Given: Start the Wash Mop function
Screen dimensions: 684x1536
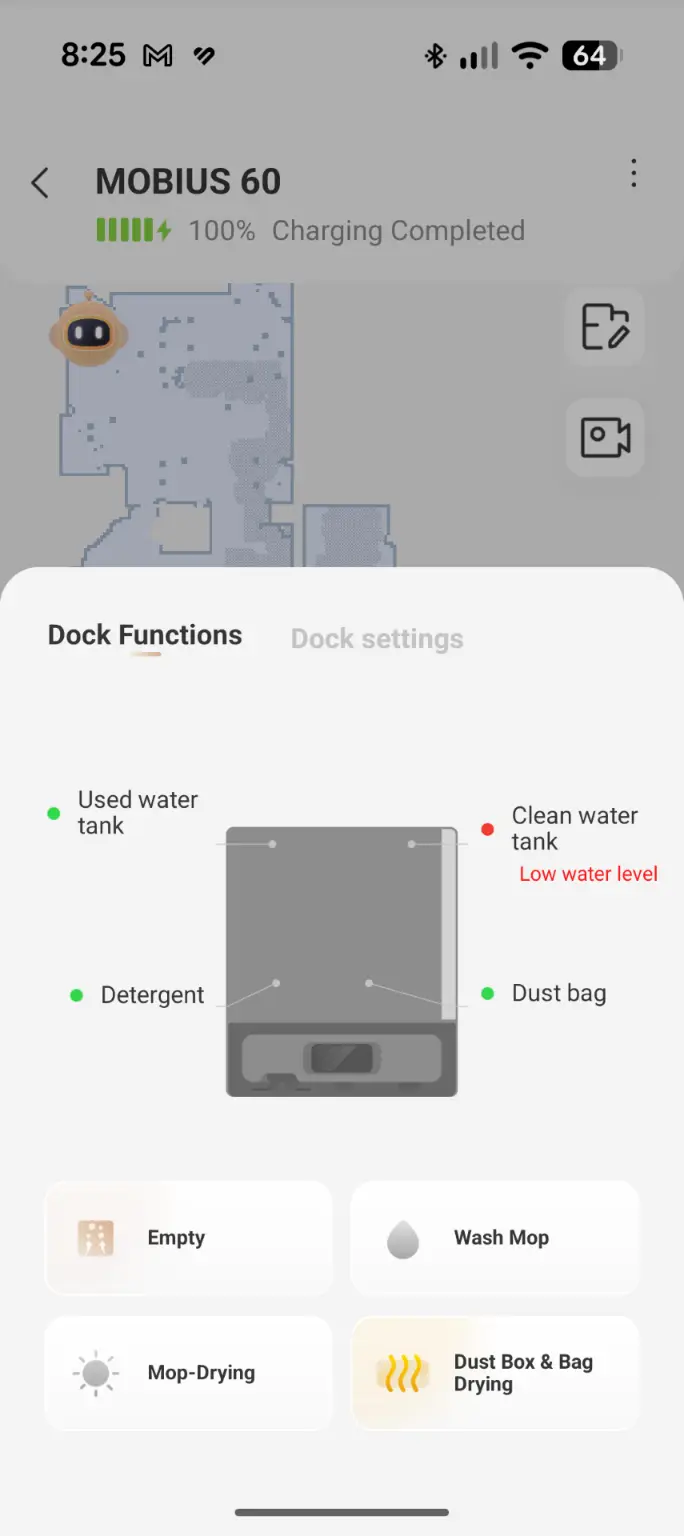Looking at the screenshot, I should pos(494,1238).
